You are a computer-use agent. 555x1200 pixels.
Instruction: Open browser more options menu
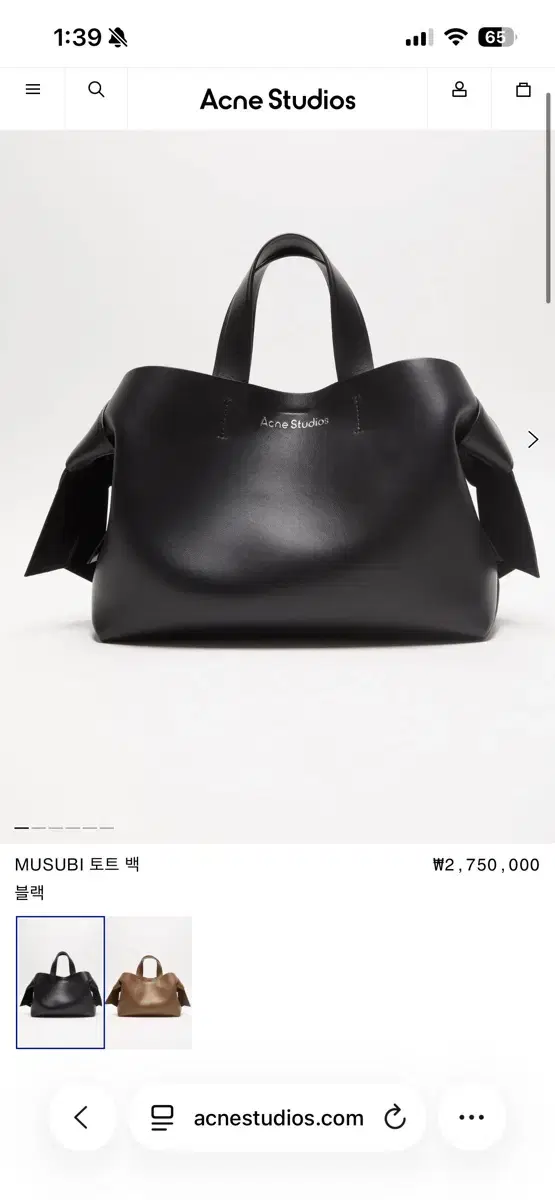(x=471, y=1117)
